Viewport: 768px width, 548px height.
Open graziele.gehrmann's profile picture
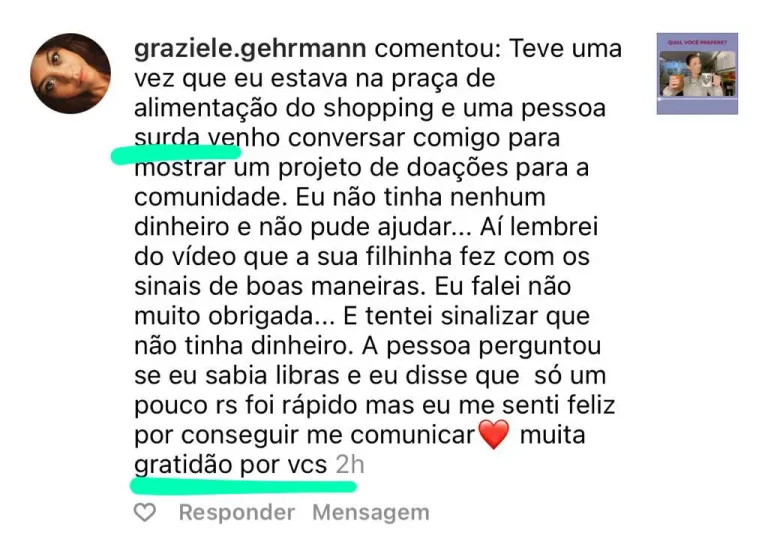click(72, 73)
